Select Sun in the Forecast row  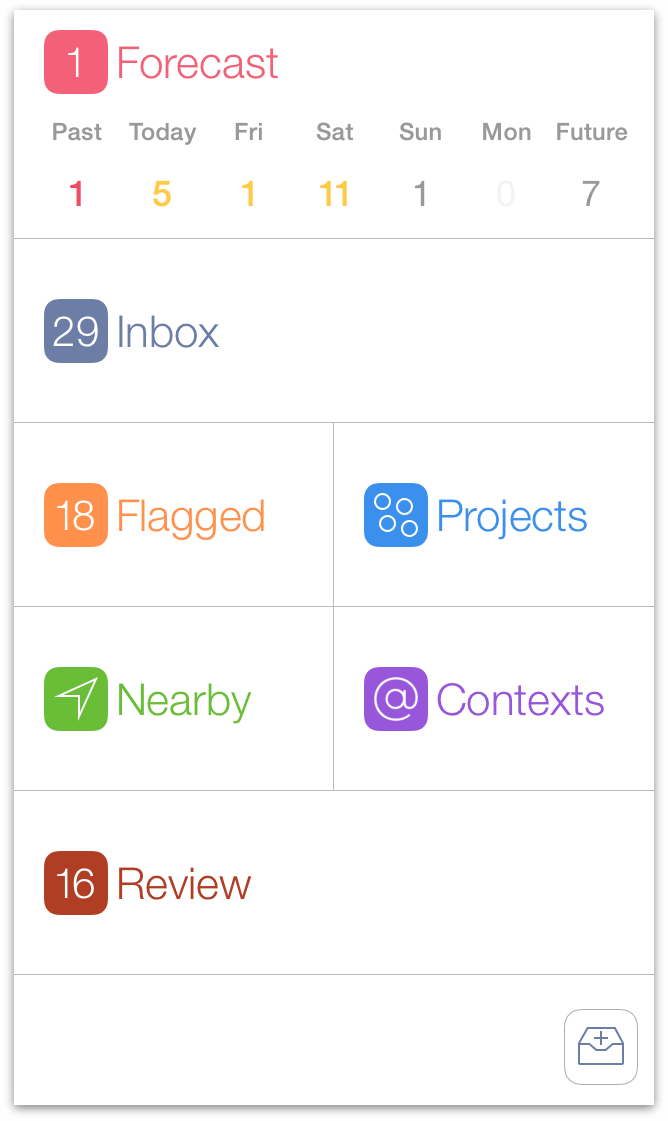pyautogui.click(x=420, y=165)
